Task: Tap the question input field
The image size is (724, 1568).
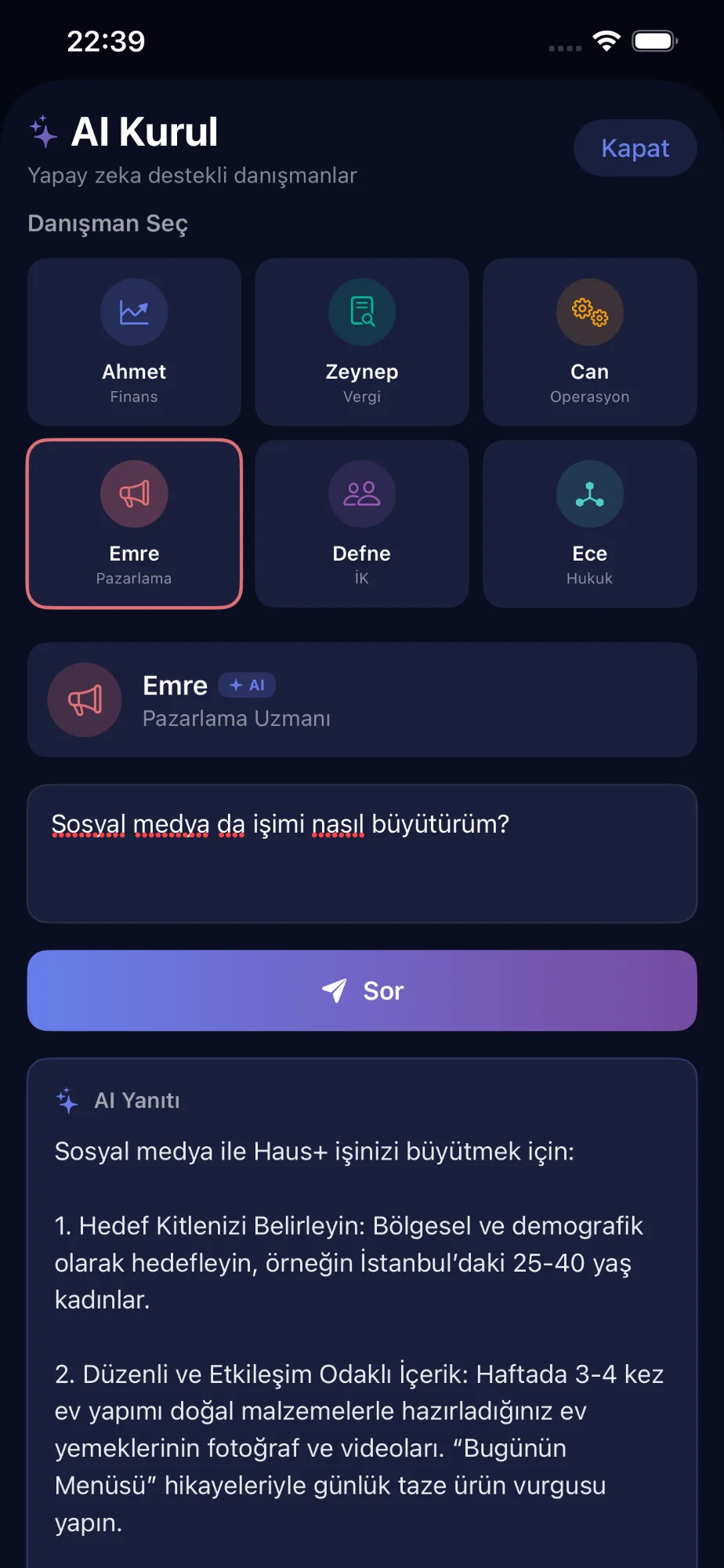Action: [x=361, y=853]
